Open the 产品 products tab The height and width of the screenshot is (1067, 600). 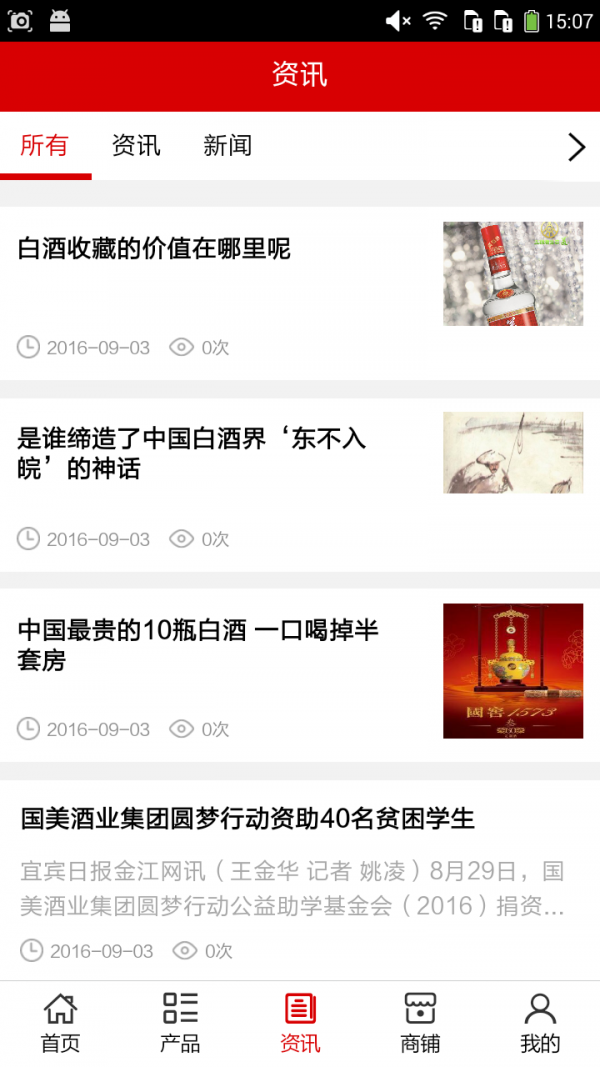pos(180,1023)
